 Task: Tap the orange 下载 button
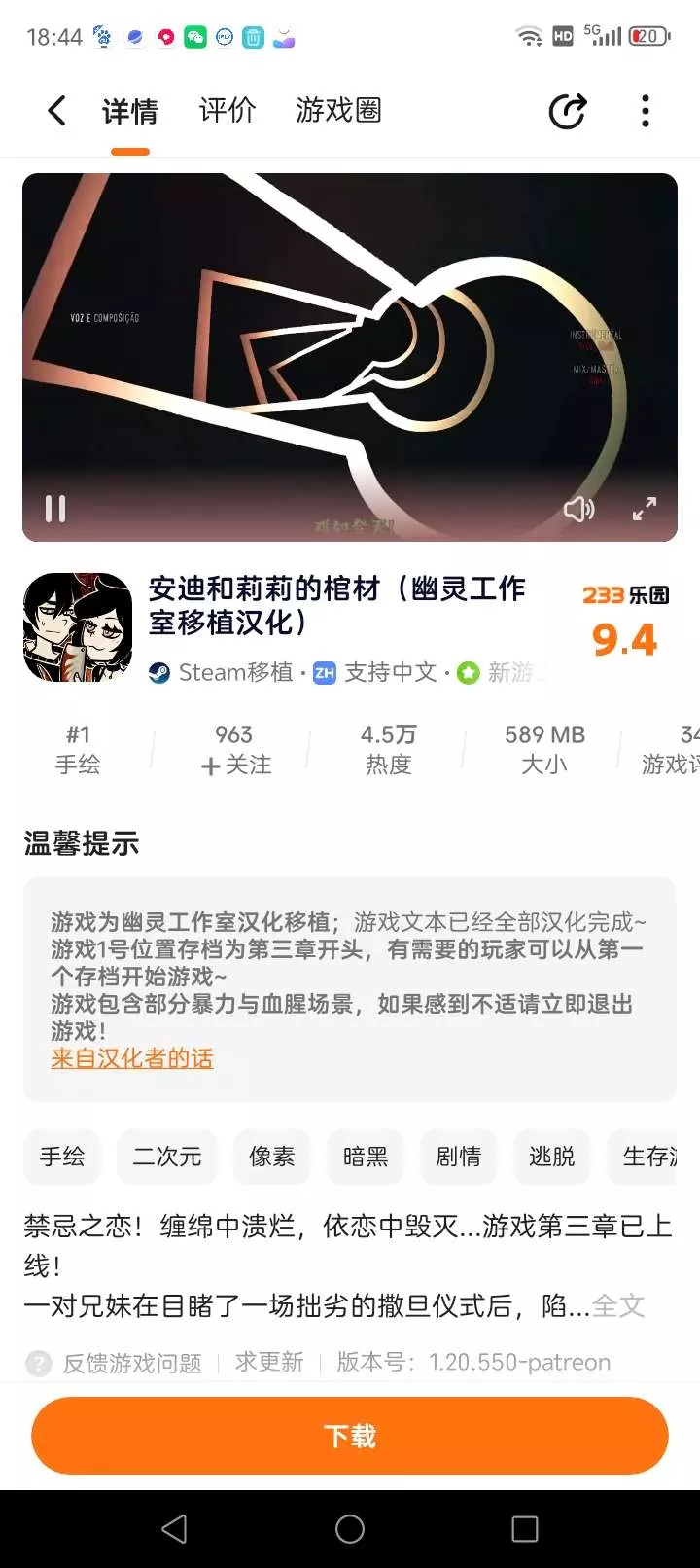tap(350, 1436)
